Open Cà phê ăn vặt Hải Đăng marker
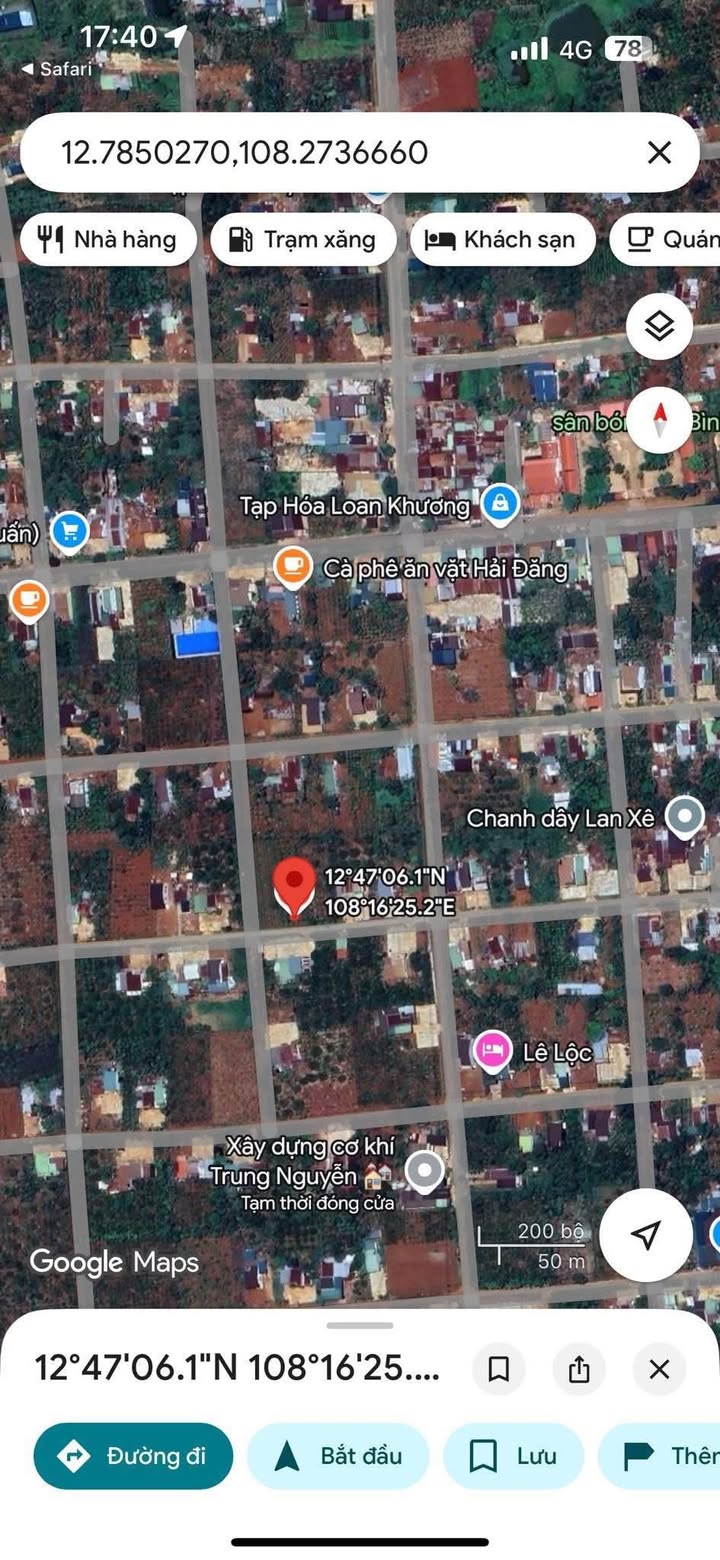The height and width of the screenshot is (1560, 720). tap(293, 567)
